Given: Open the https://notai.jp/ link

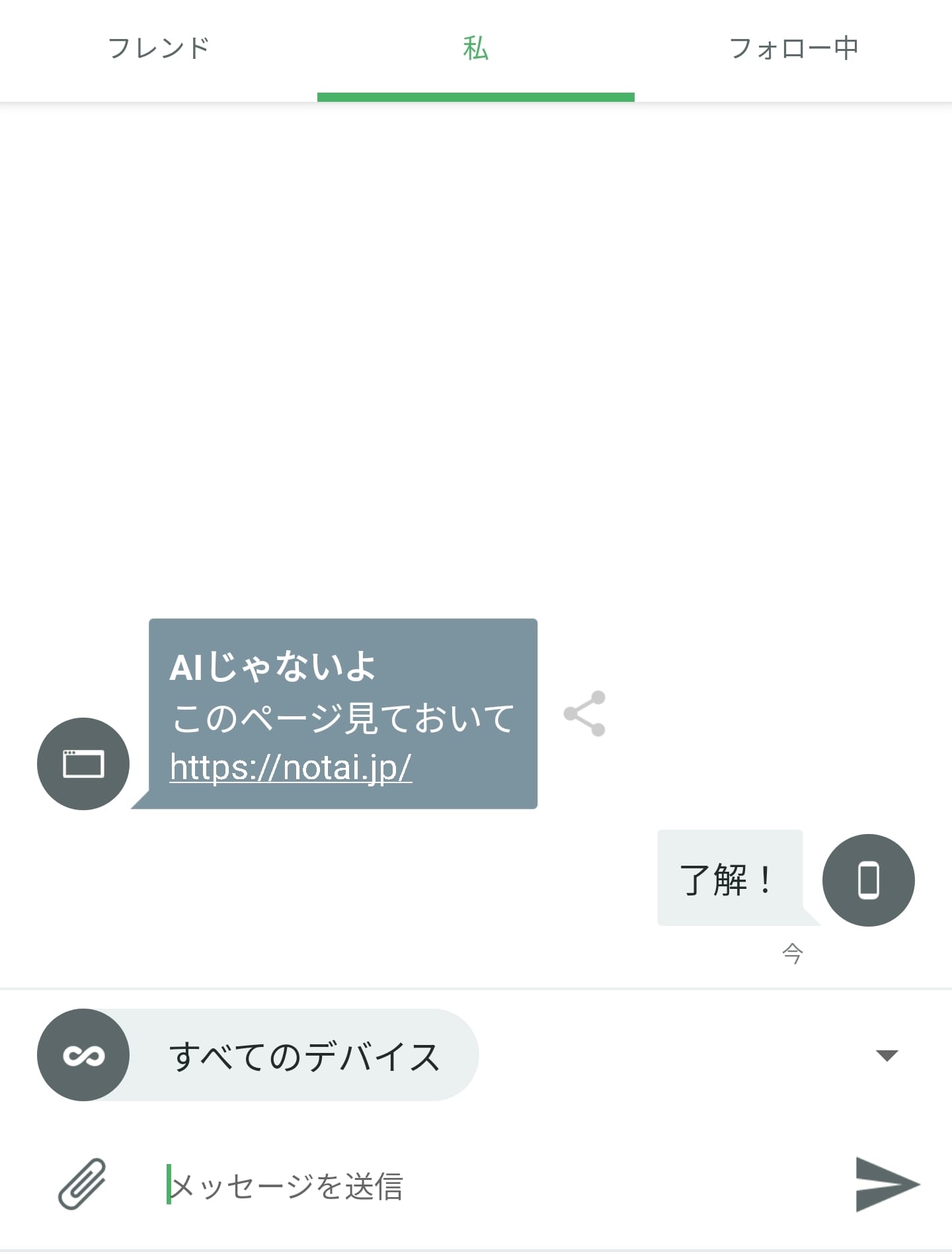Looking at the screenshot, I should coord(291,767).
